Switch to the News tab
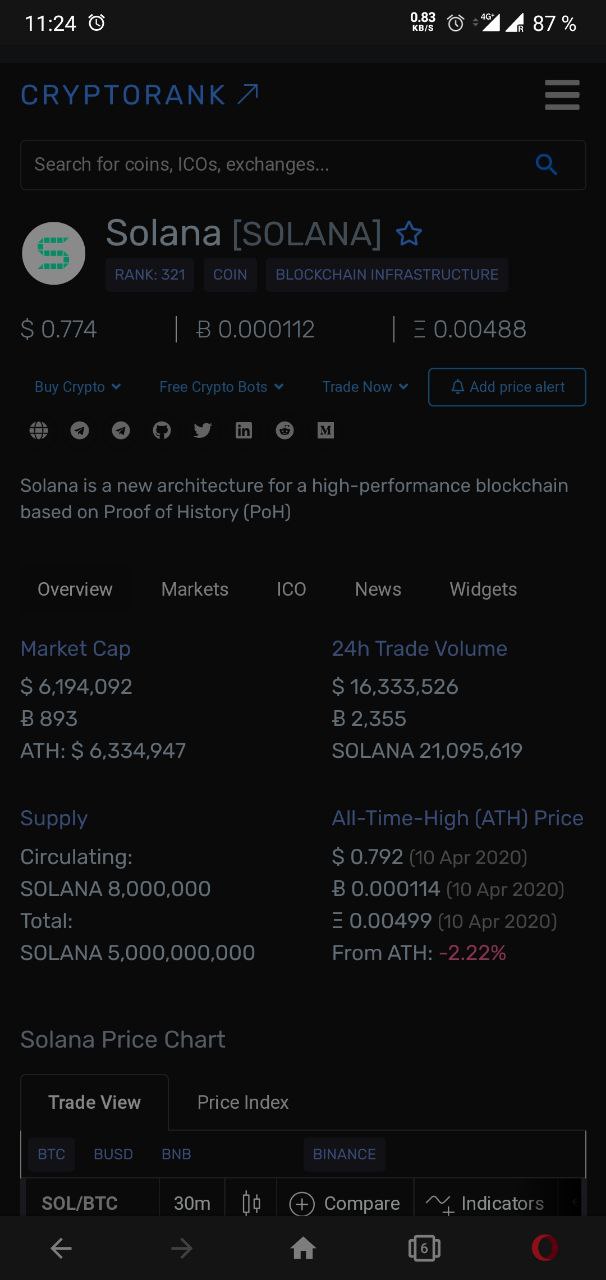This screenshot has height=1280, width=606. tap(378, 589)
